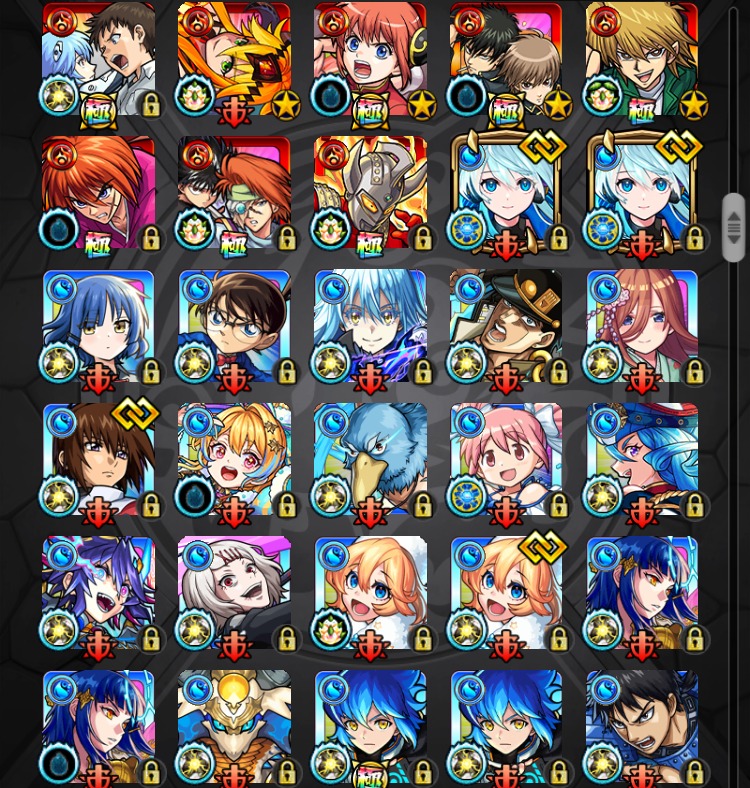
Task: Select the brown-haired boy with chain link badge
Action: (98, 460)
